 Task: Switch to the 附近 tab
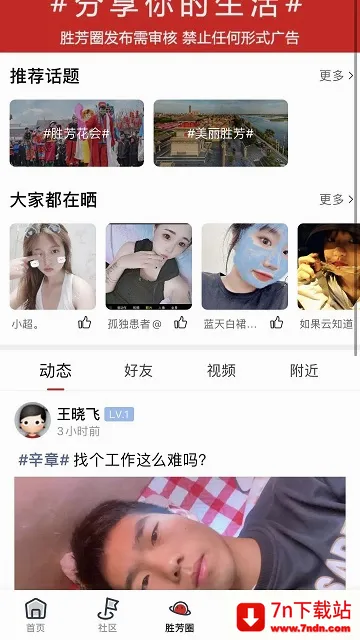pos(304,371)
